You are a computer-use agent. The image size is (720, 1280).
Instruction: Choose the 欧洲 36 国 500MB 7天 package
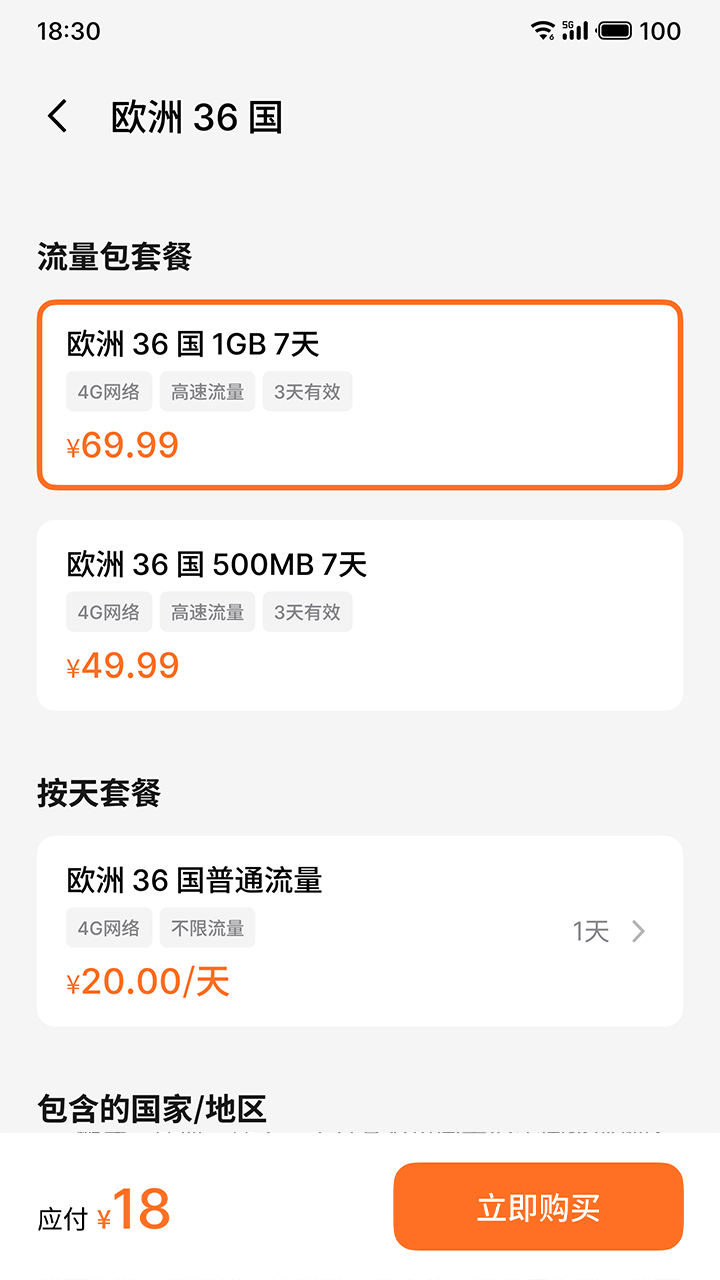360,614
